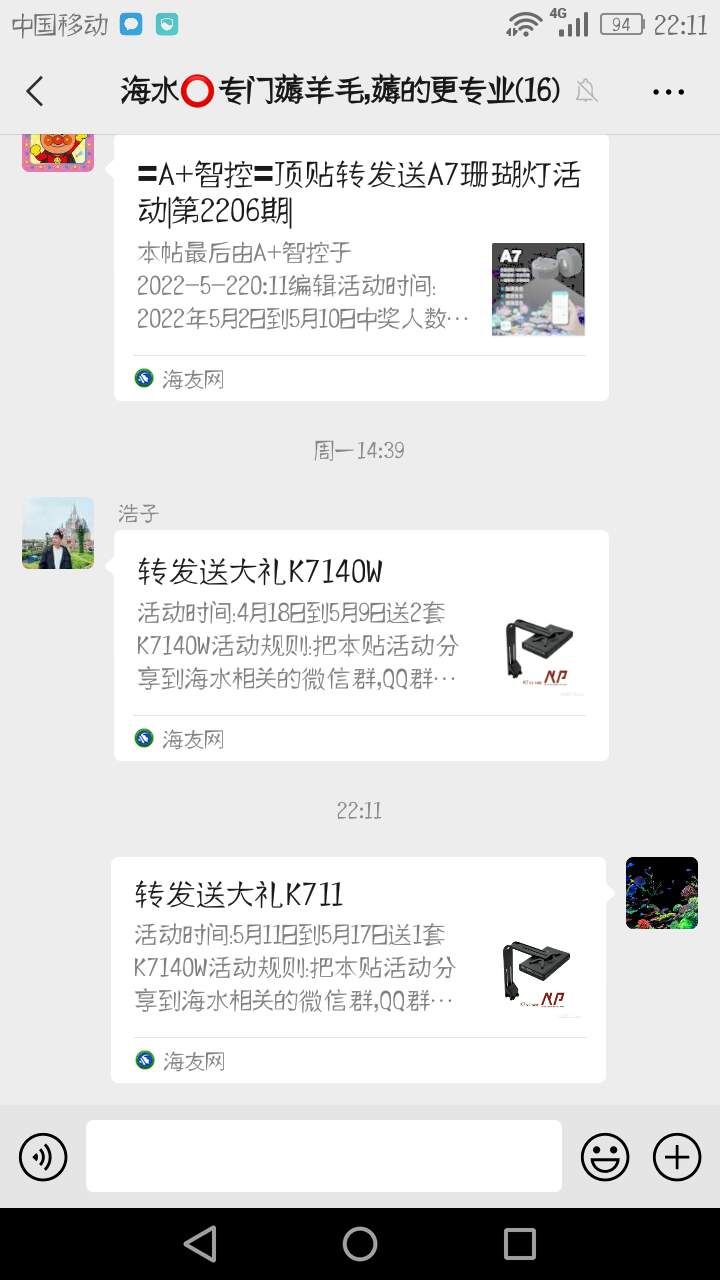Focus the message text field
The height and width of the screenshot is (1280, 720).
323,1156
